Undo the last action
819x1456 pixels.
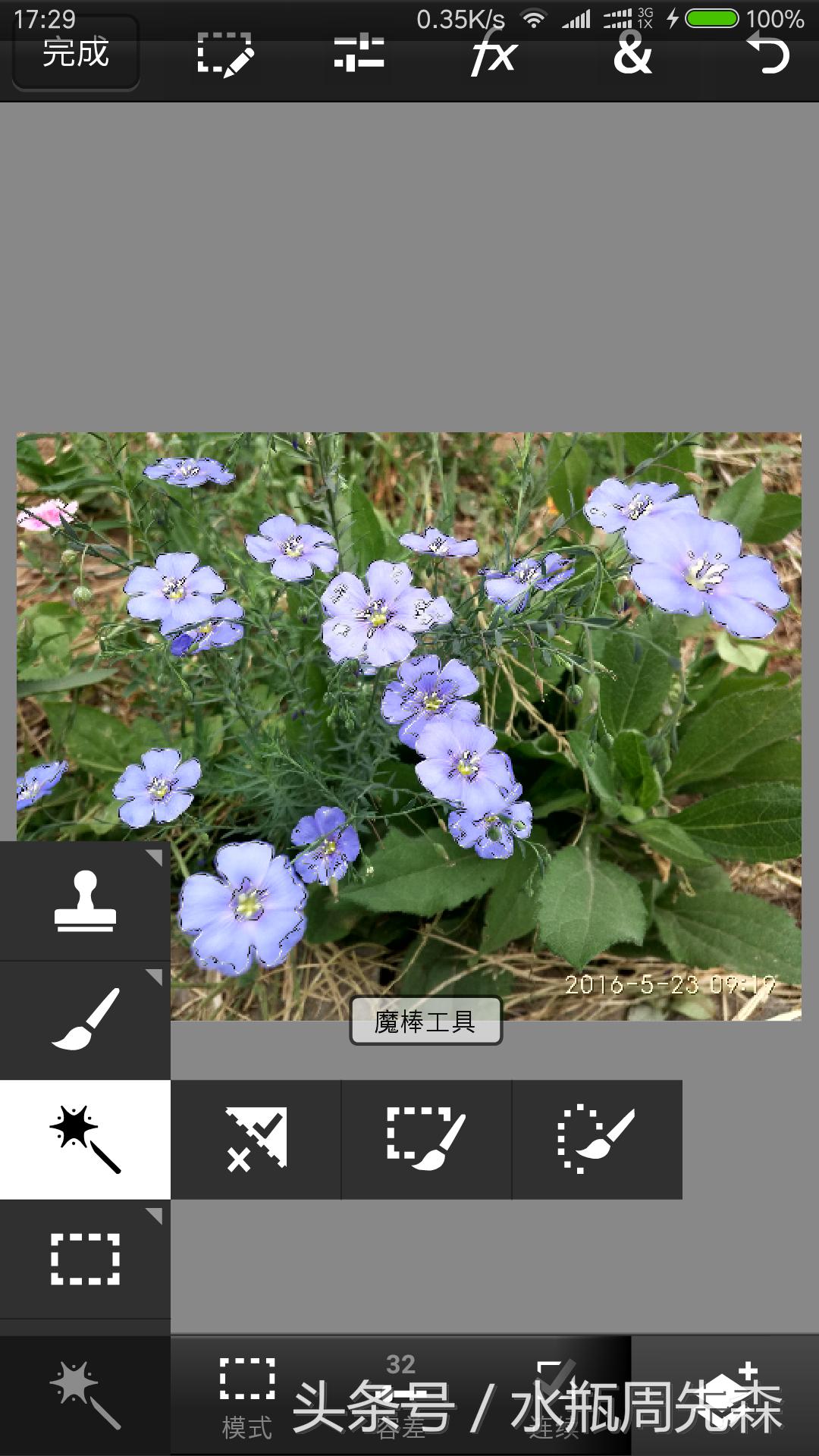pyautogui.click(x=769, y=55)
